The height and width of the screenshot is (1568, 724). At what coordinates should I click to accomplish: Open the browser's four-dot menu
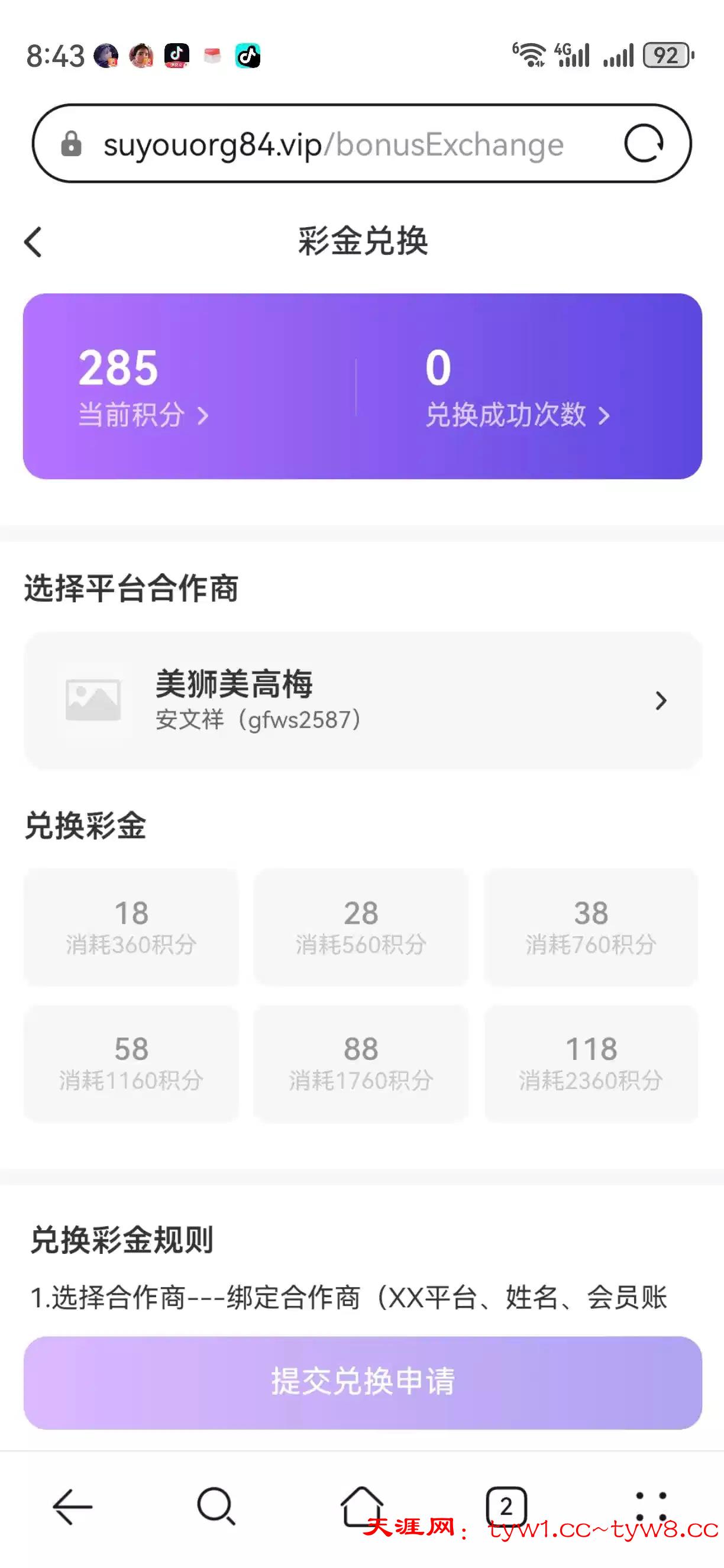651,1506
